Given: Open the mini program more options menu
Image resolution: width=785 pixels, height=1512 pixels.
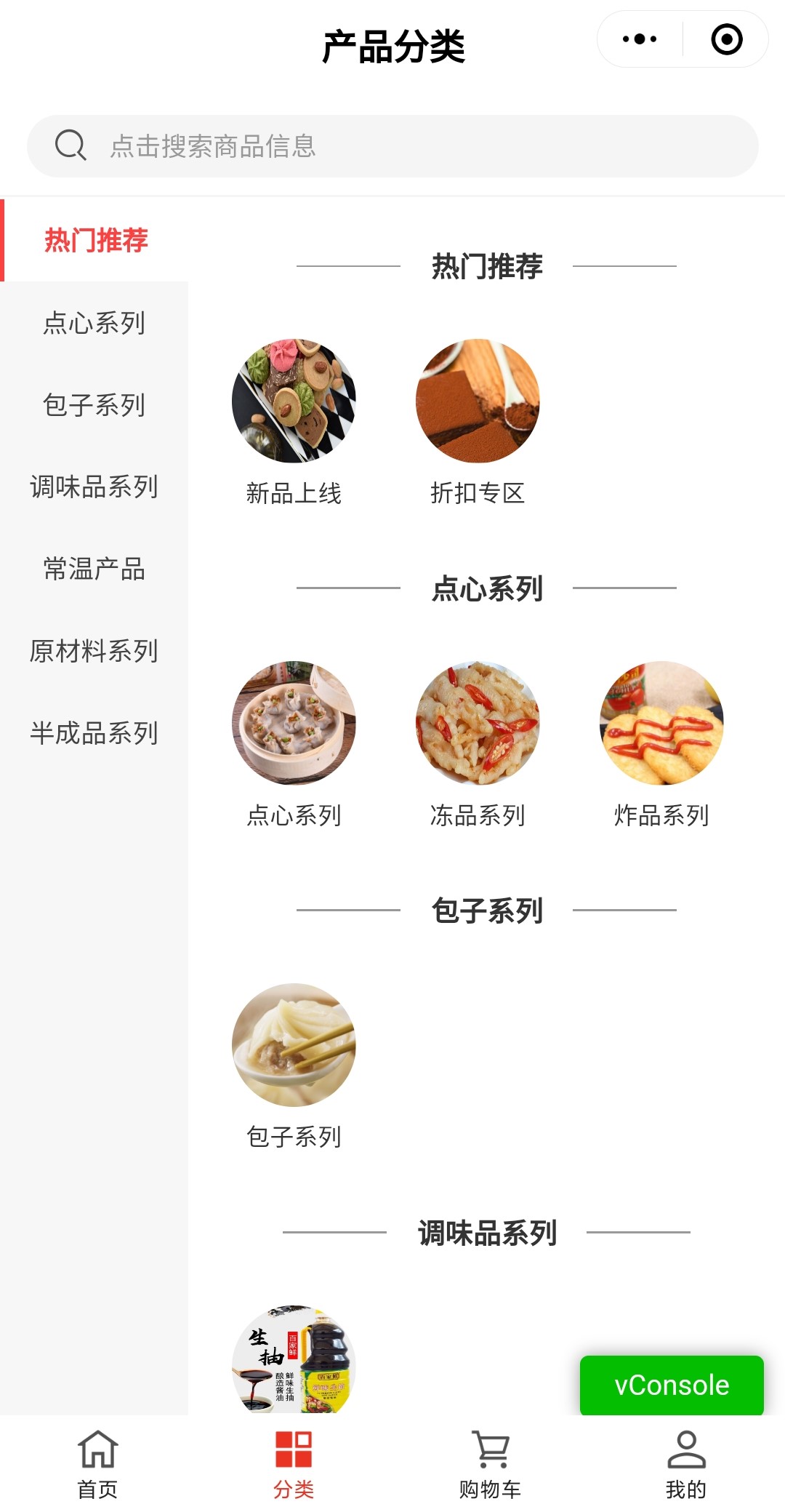Looking at the screenshot, I should [640, 39].
